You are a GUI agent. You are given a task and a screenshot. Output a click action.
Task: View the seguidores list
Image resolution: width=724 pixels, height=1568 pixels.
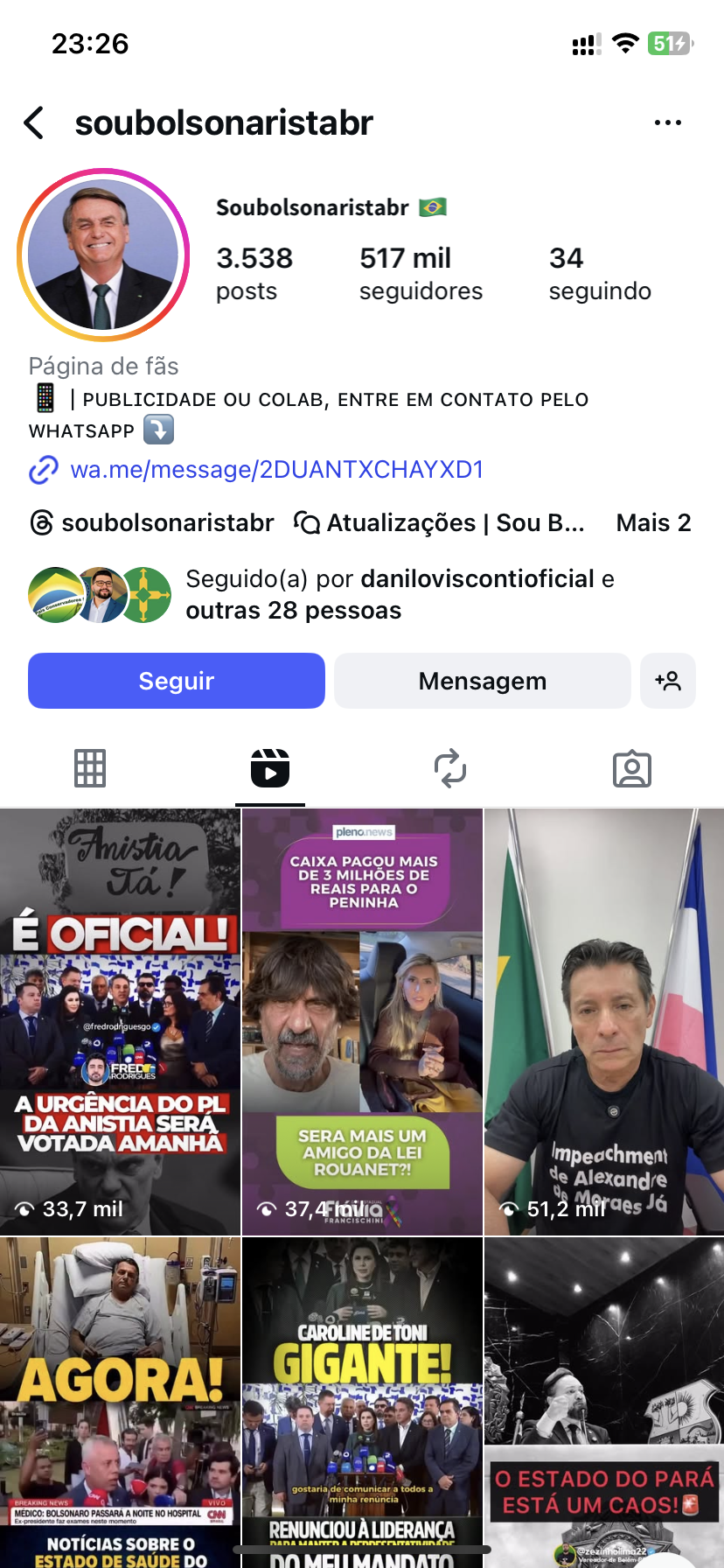(x=421, y=273)
